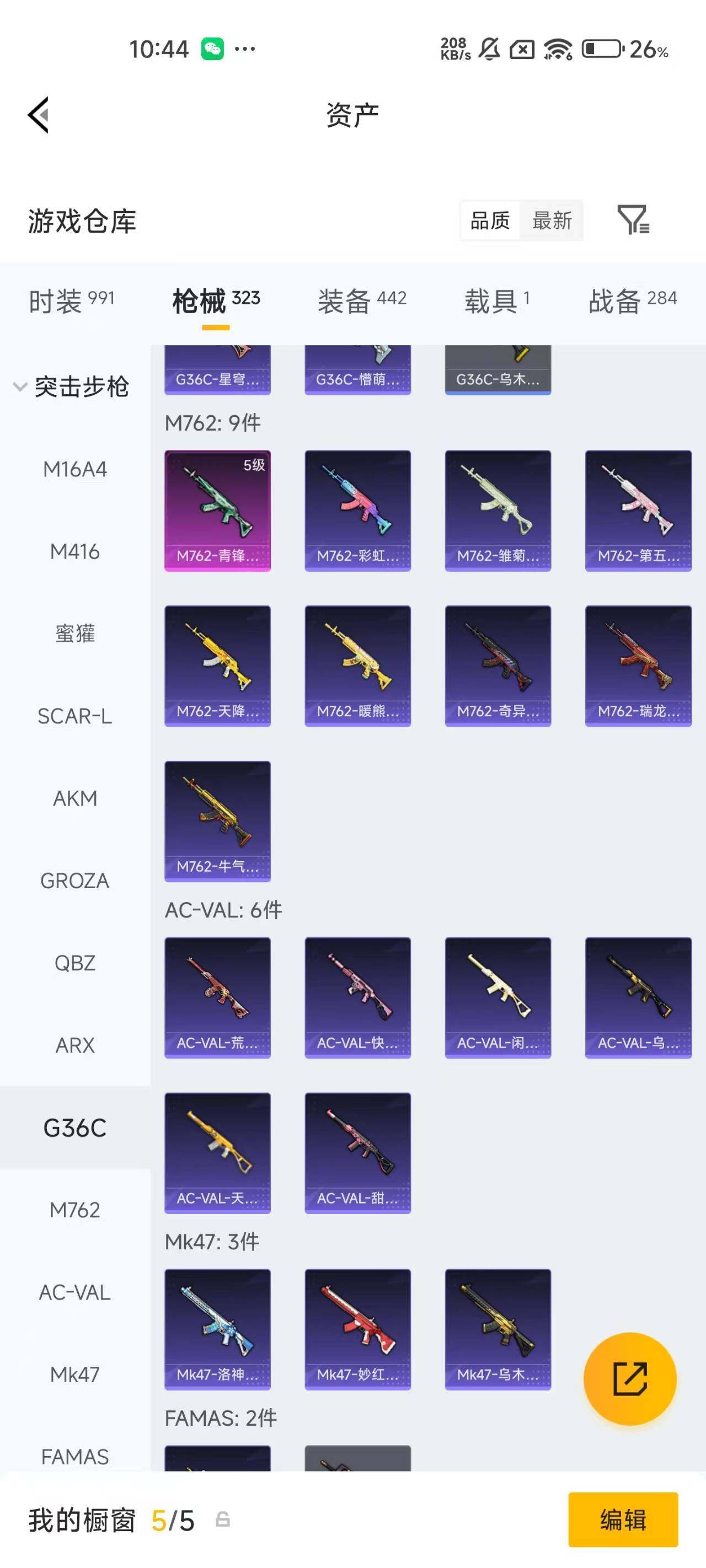Open the Mk47-洛神 skin tile
The height and width of the screenshot is (1568, 706).
point(217,1329)
